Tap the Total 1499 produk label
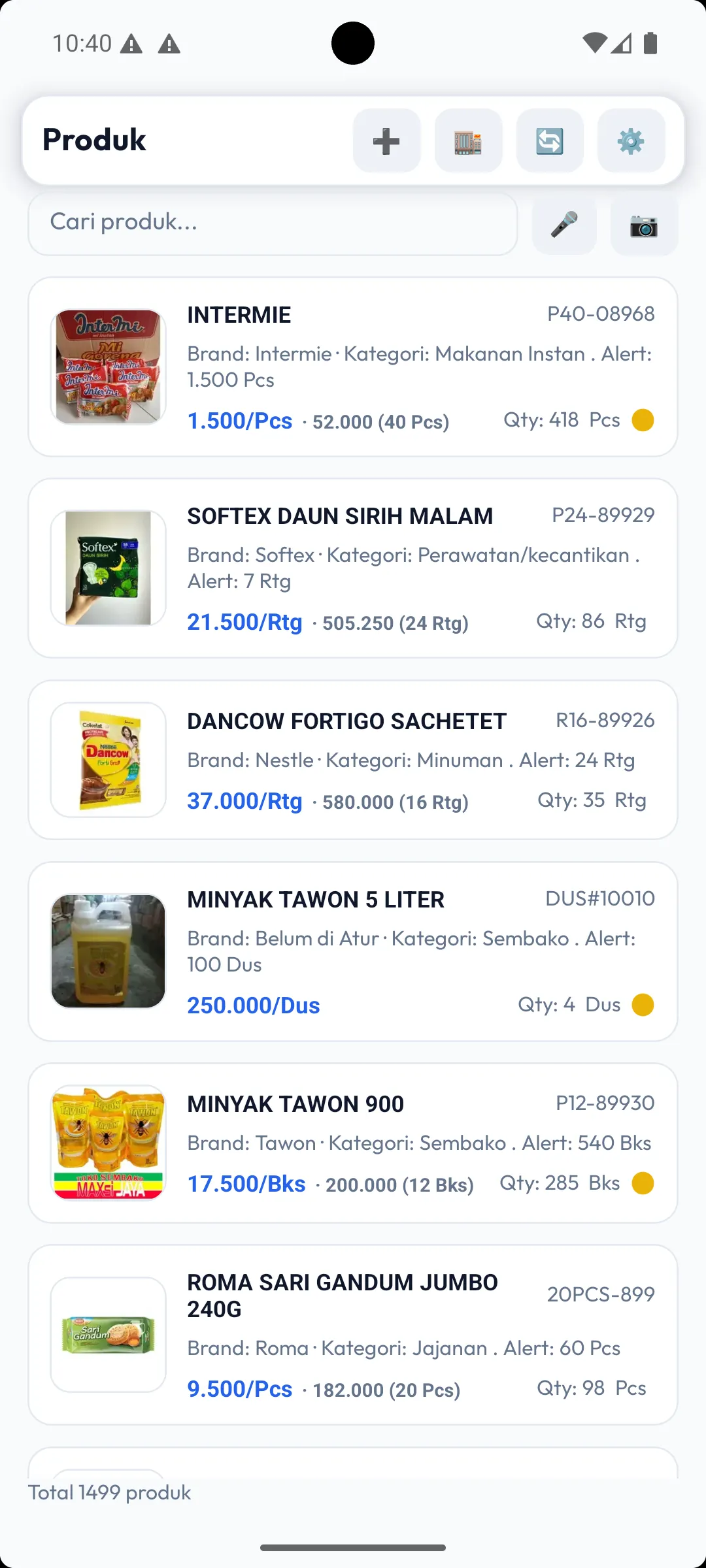Viewport: 706px width, 1568px height. click(x=109, y=1492)
